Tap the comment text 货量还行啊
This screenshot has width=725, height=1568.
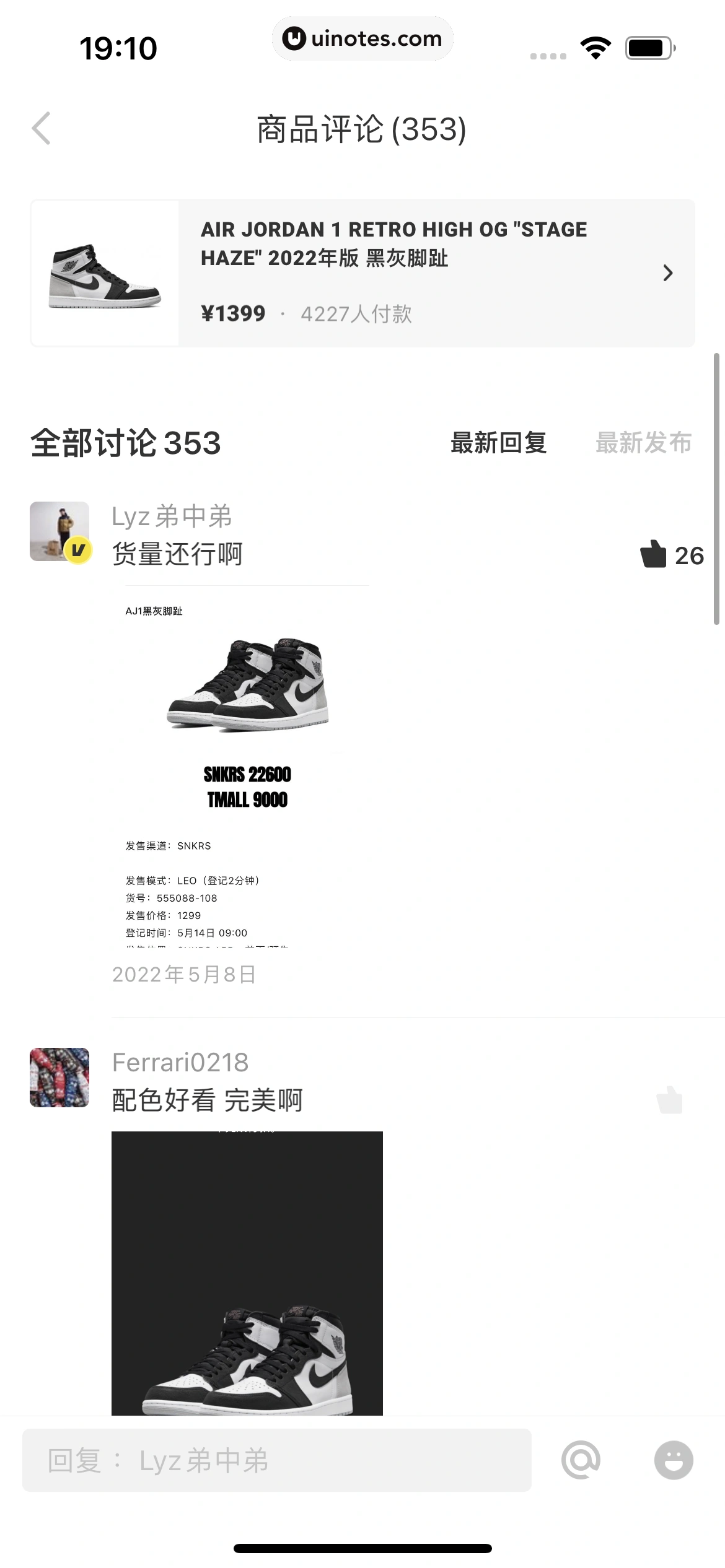tap(177, 555)
